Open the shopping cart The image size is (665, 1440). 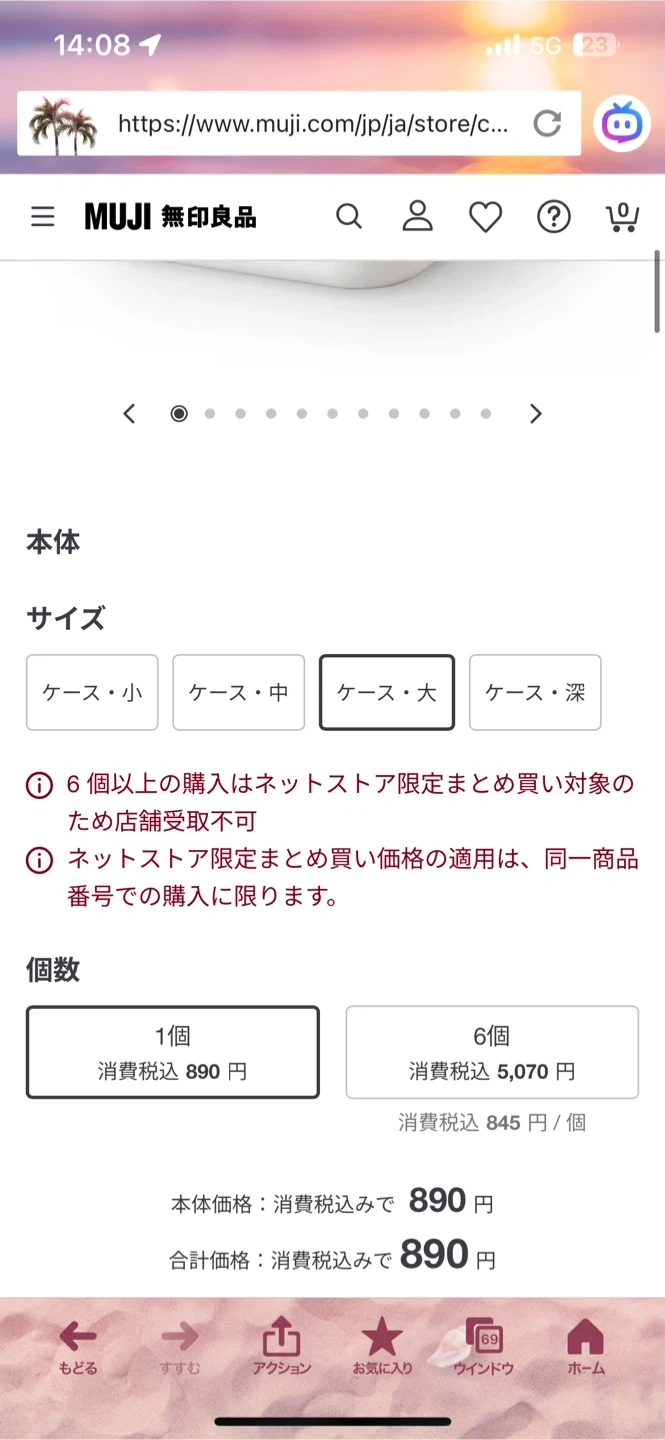622,216
